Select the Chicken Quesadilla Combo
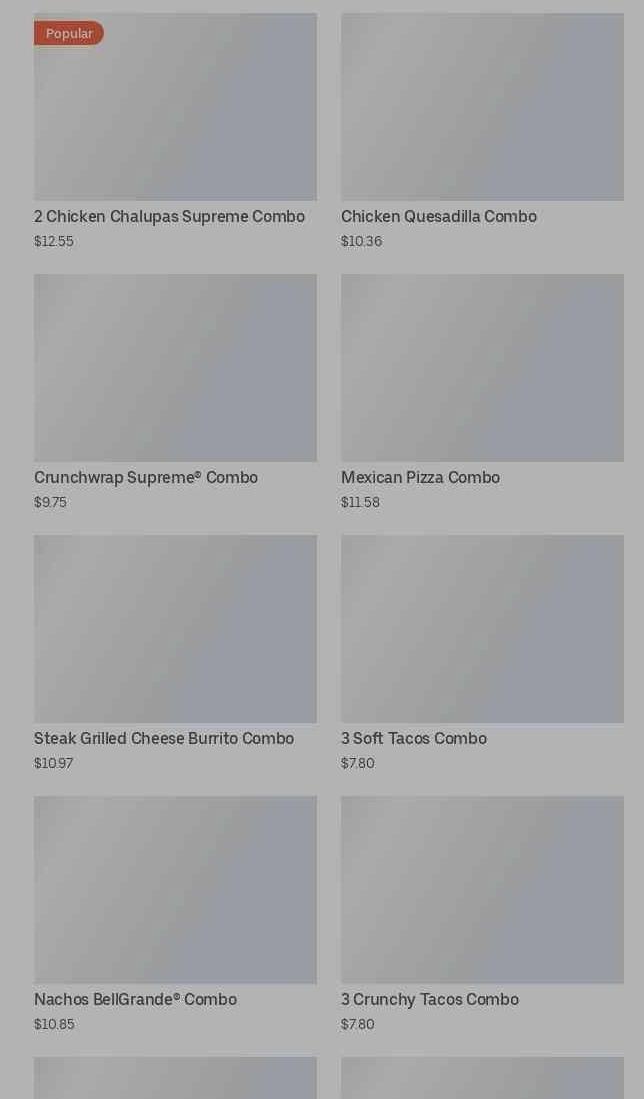The height and width of the screenshot is (1099, 644). click(x=482, y=107)
